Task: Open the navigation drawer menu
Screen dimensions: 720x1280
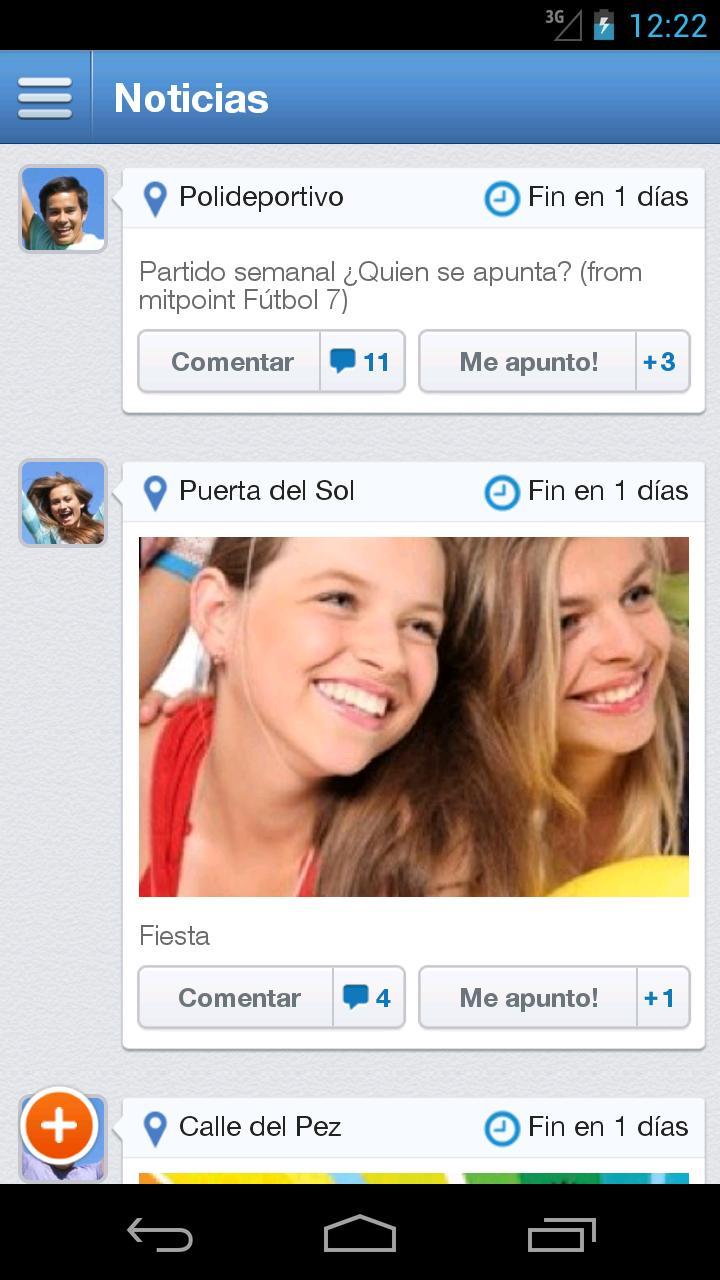Action: pyautogui.click(x=45, y=98)
